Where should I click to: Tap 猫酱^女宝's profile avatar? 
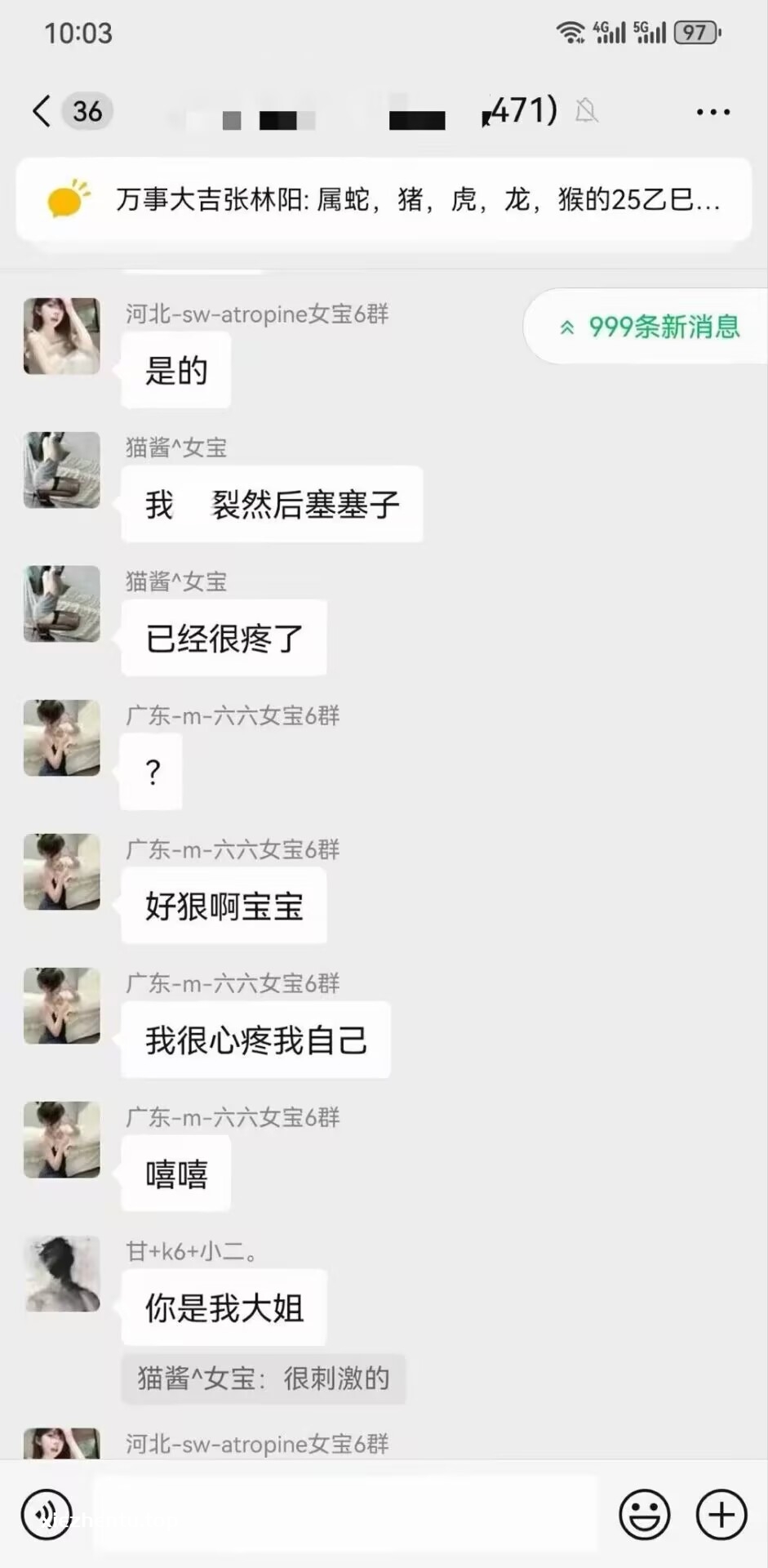[61, 470]
